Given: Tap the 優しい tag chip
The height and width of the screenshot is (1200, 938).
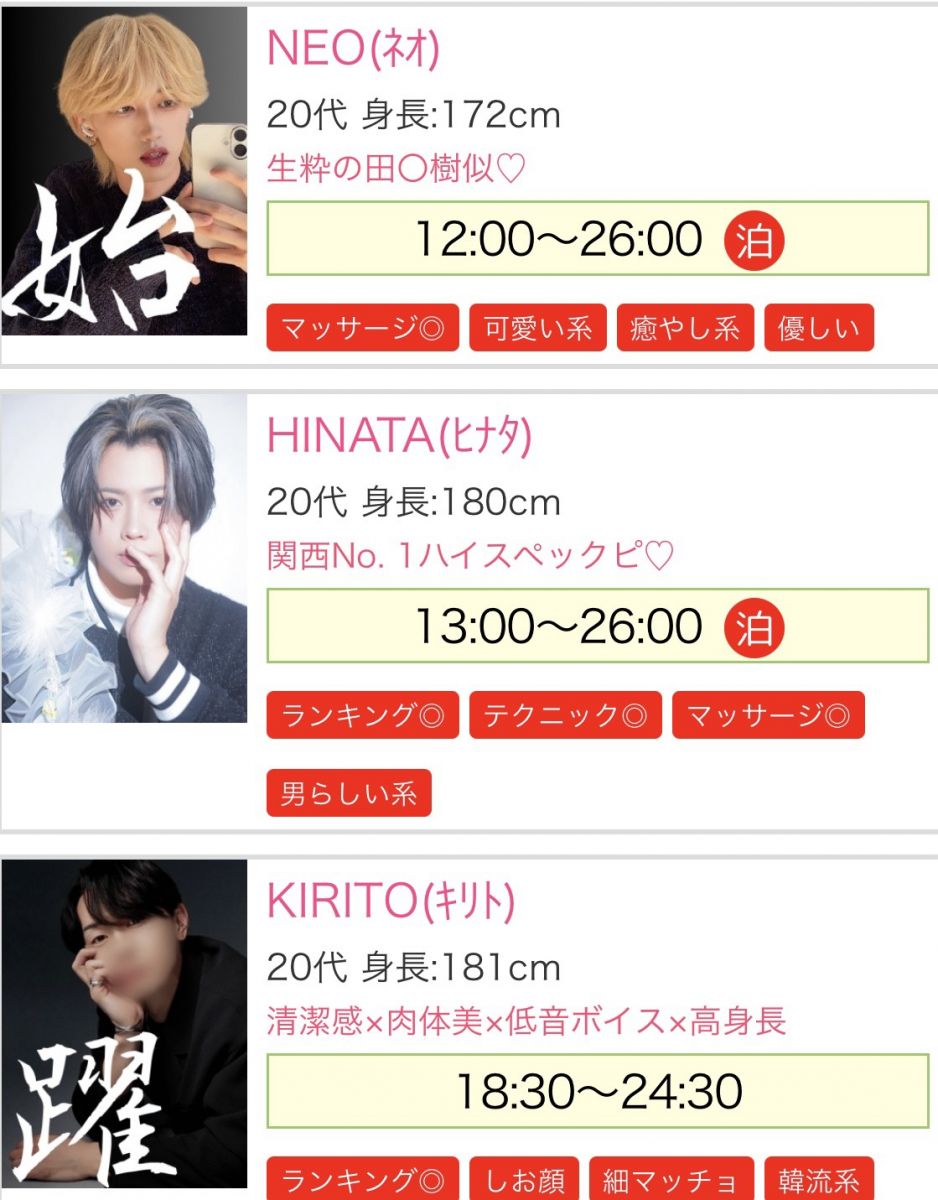Looking at the screenshot, I should [819, 329].
